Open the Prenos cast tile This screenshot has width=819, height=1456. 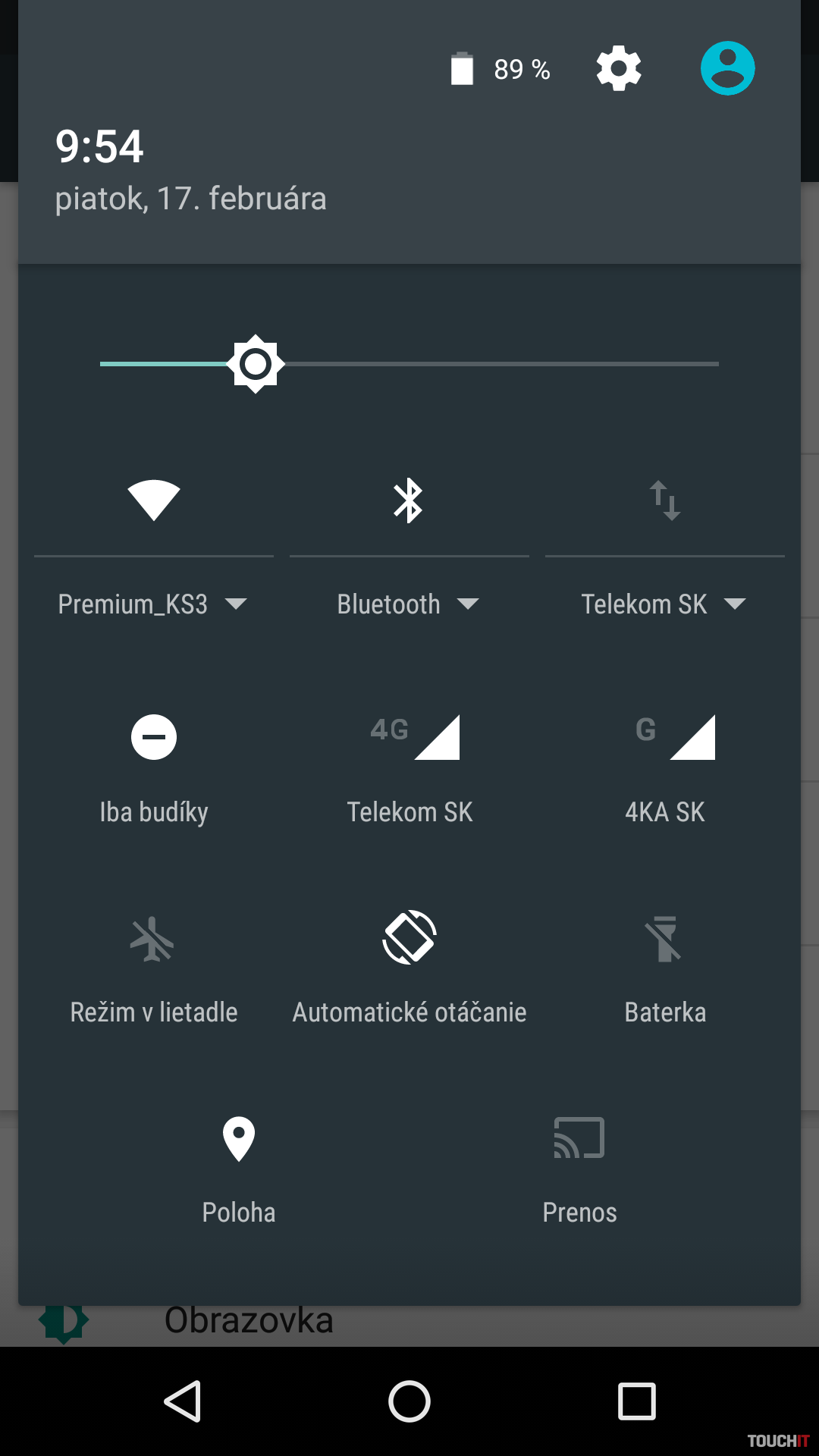pyautogui.click(x=579, y=1139)
